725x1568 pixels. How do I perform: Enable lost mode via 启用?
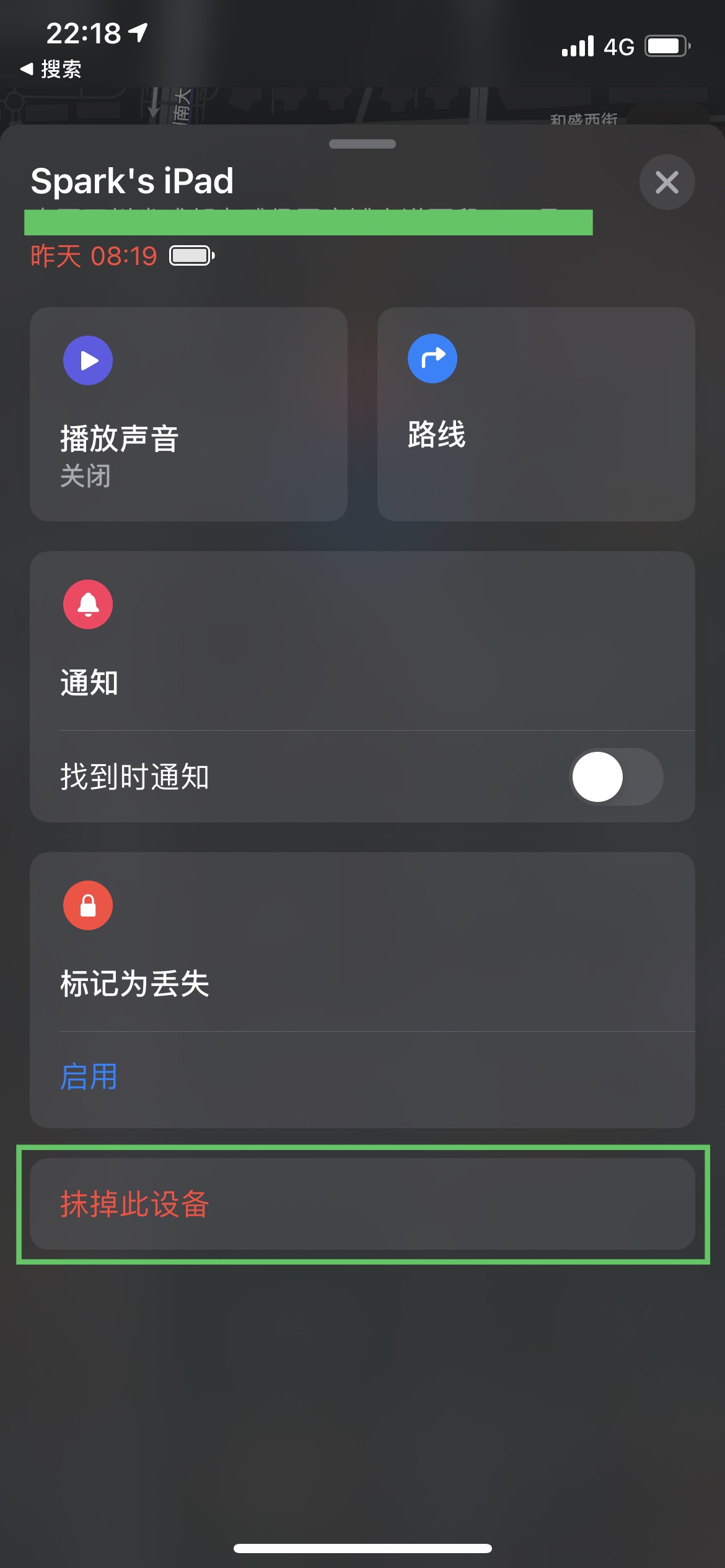coord(89,1078)
